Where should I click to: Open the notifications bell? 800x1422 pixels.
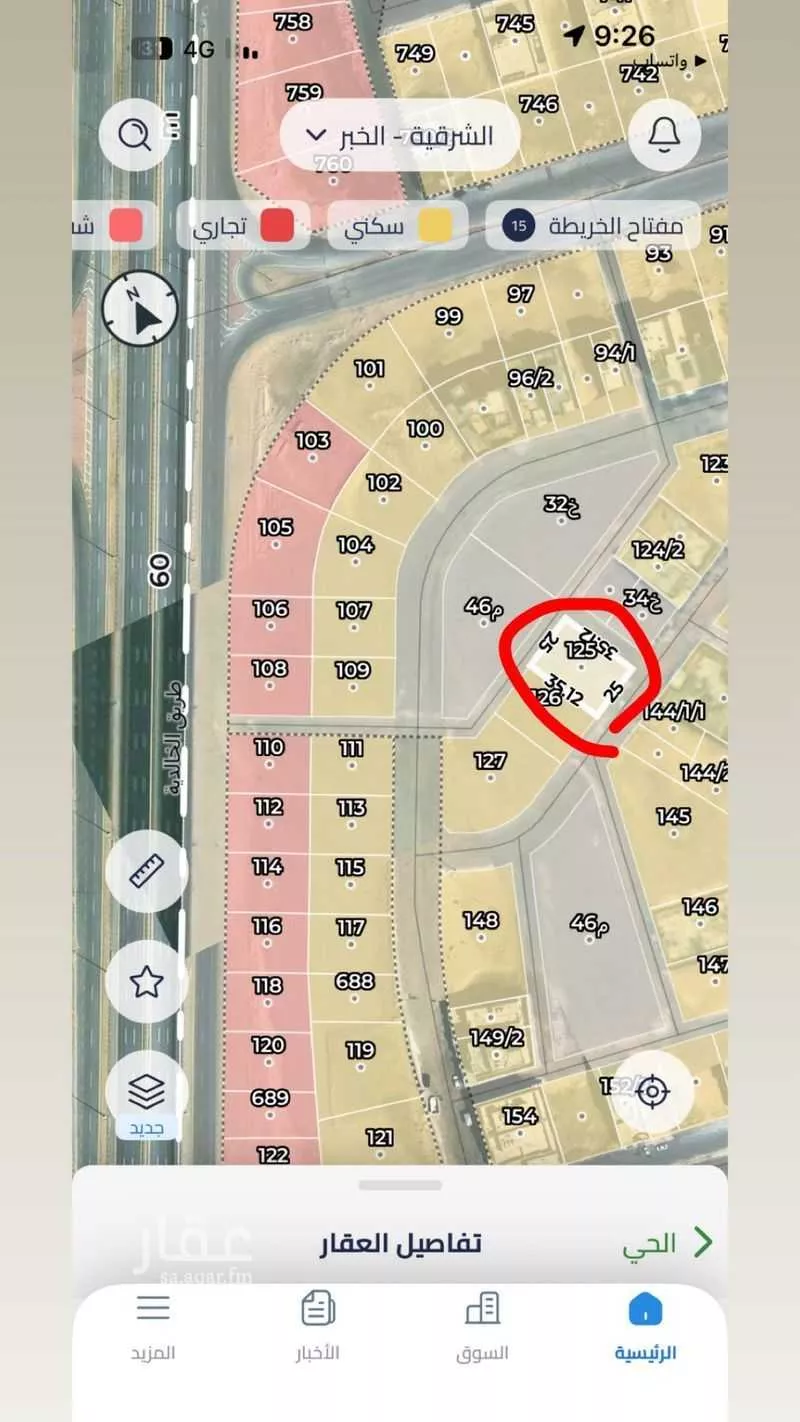click(x=664, y=133)
